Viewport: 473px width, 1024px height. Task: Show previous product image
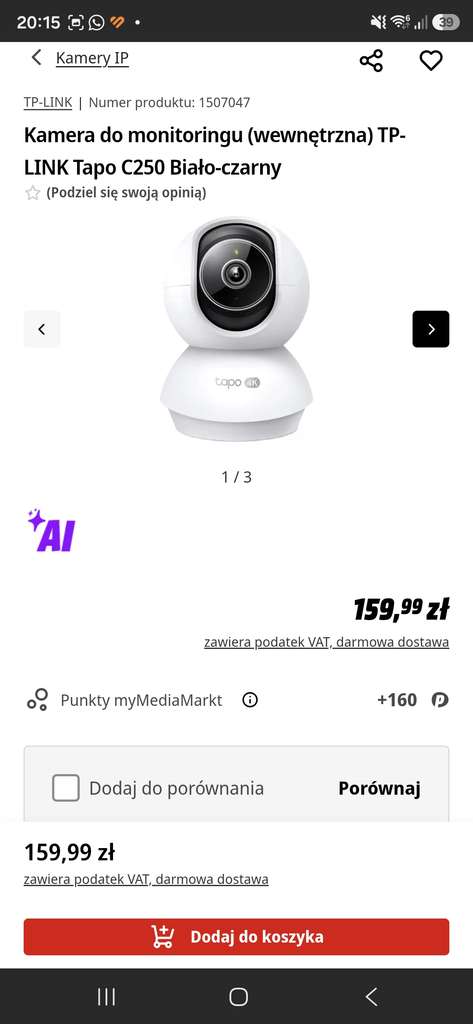[42, 329]
